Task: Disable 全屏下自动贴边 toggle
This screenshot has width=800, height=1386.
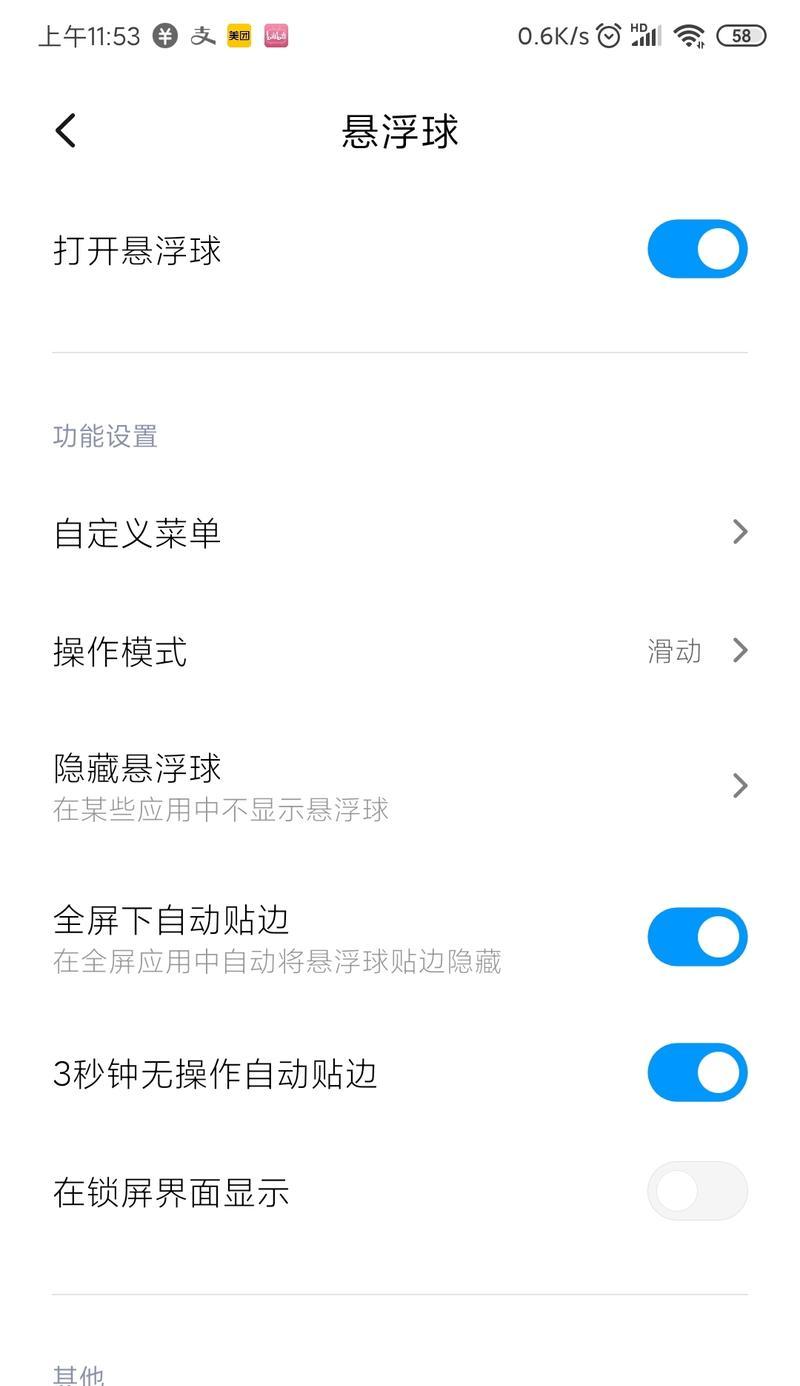Action: (x=697, y=937)
